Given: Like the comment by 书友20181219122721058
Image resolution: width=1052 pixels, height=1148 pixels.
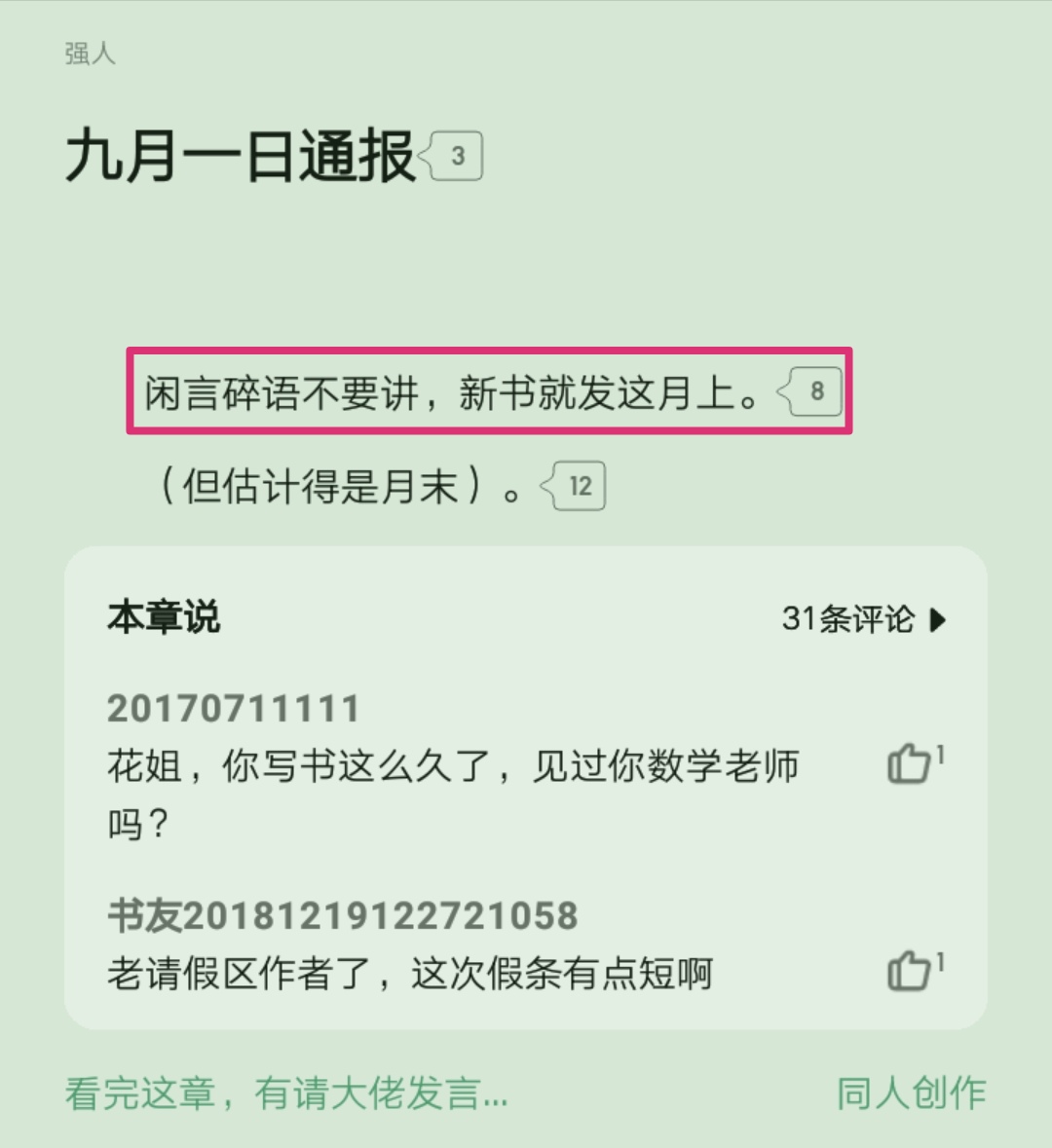Looking at the screenshot, I should click(x=911, y=971).
